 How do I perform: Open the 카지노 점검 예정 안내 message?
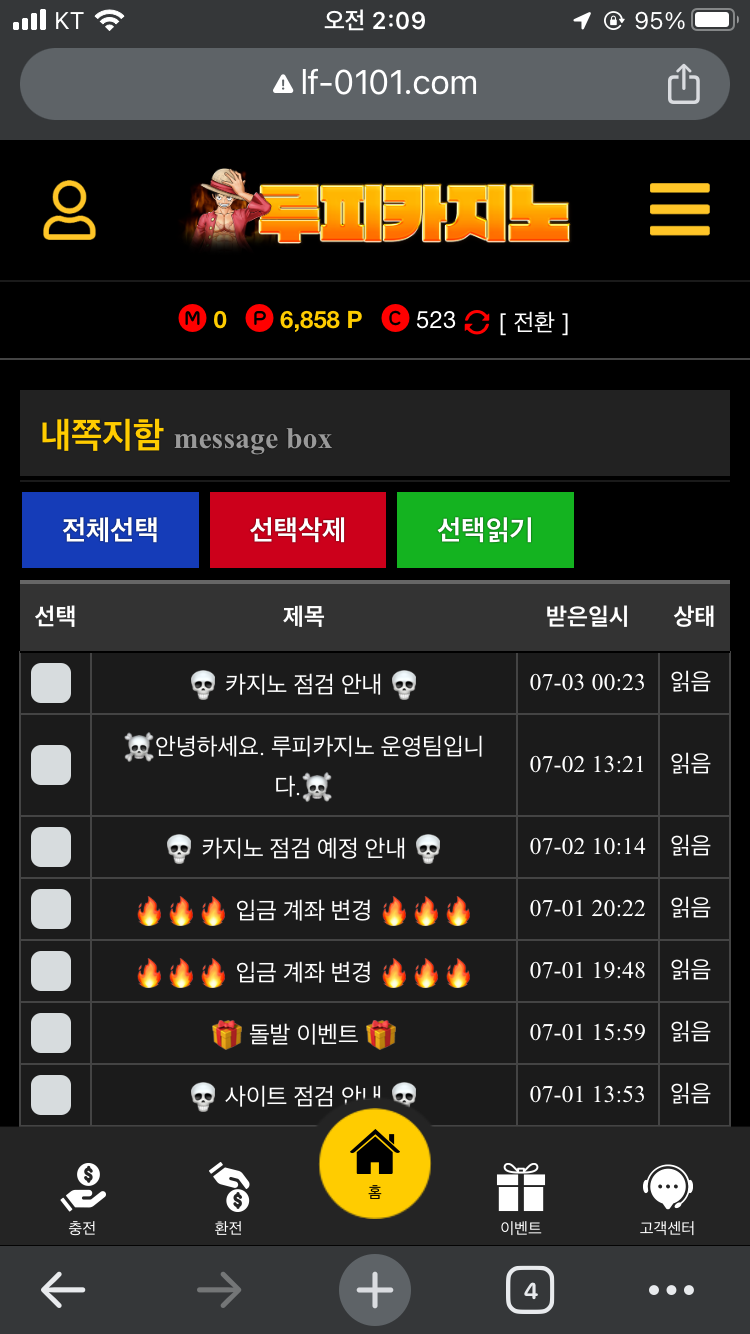tap(303, 848)
